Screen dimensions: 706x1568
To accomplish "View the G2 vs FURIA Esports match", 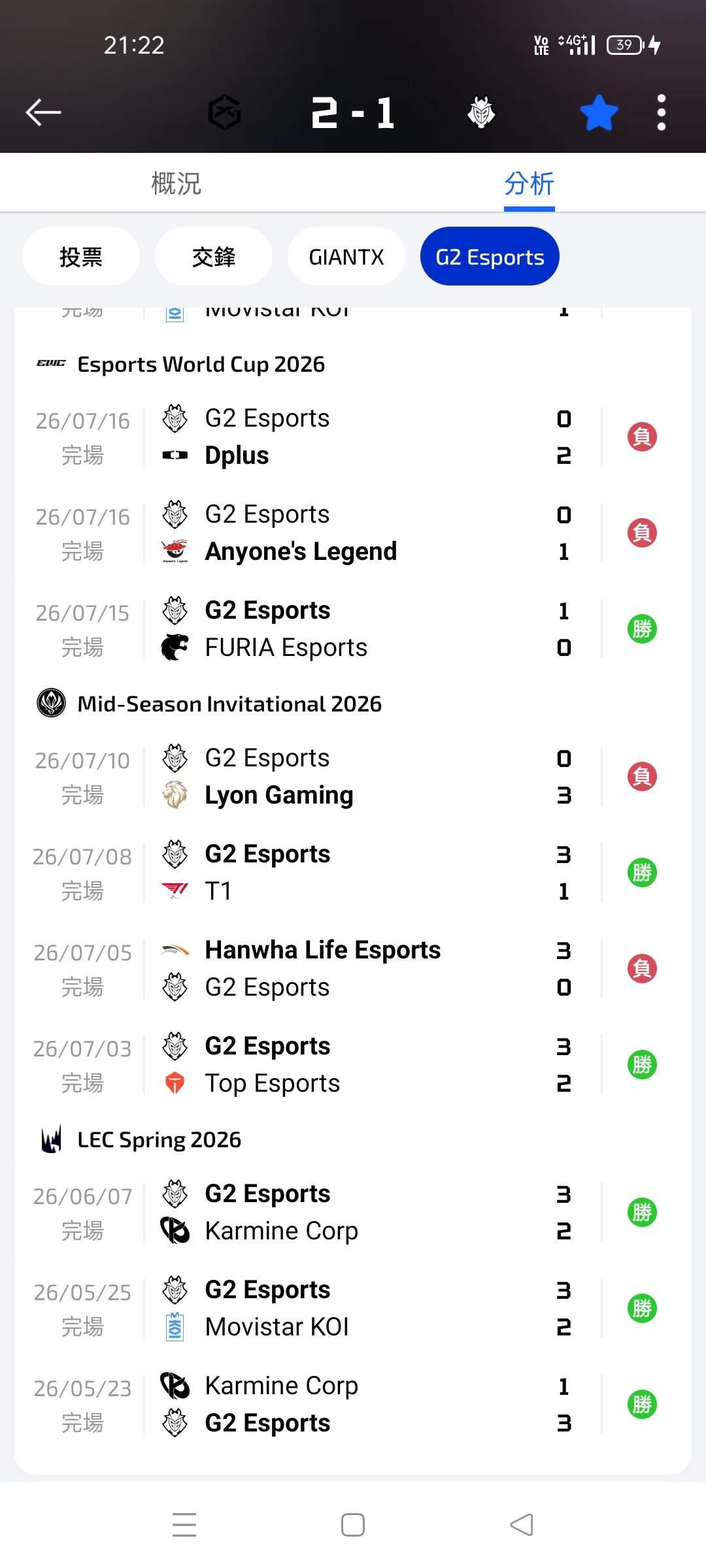I will tap(353, 629).
